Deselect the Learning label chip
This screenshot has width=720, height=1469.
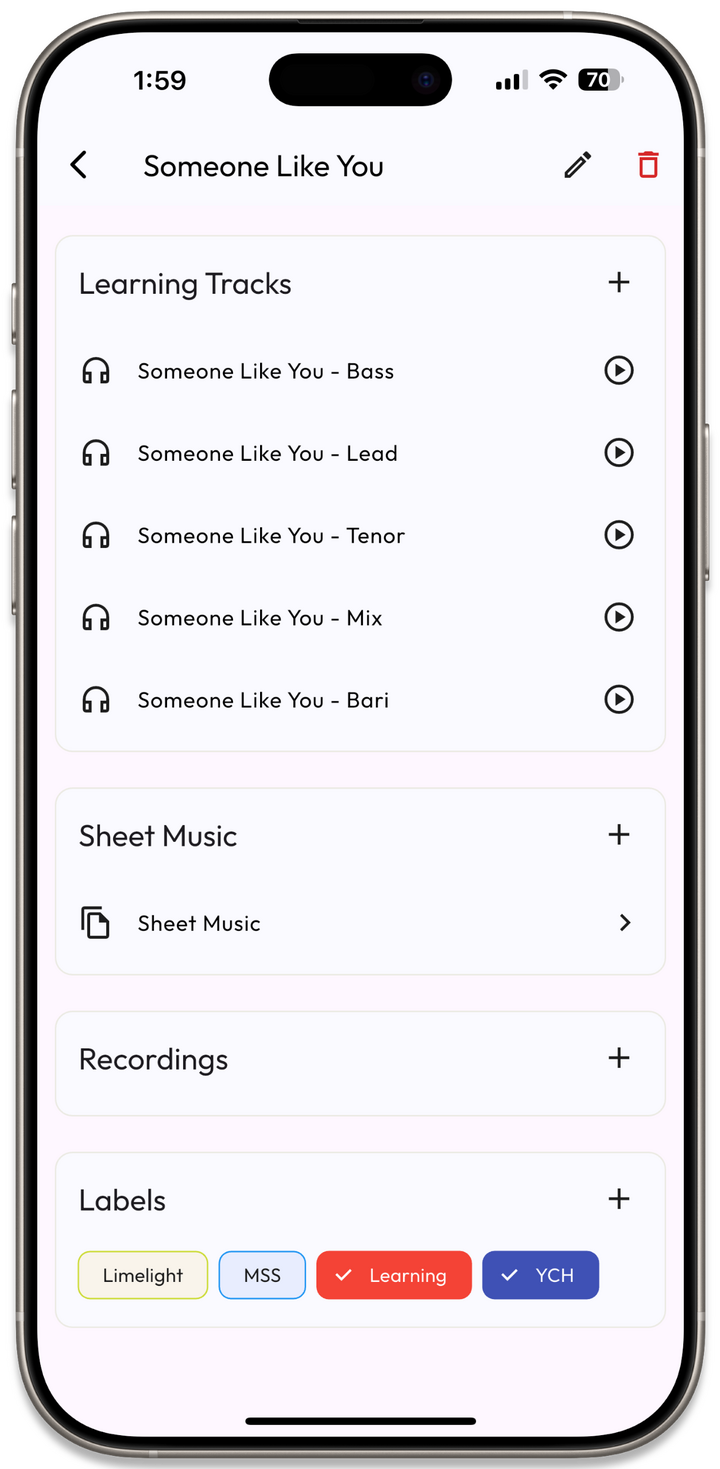click(393, 1275)
